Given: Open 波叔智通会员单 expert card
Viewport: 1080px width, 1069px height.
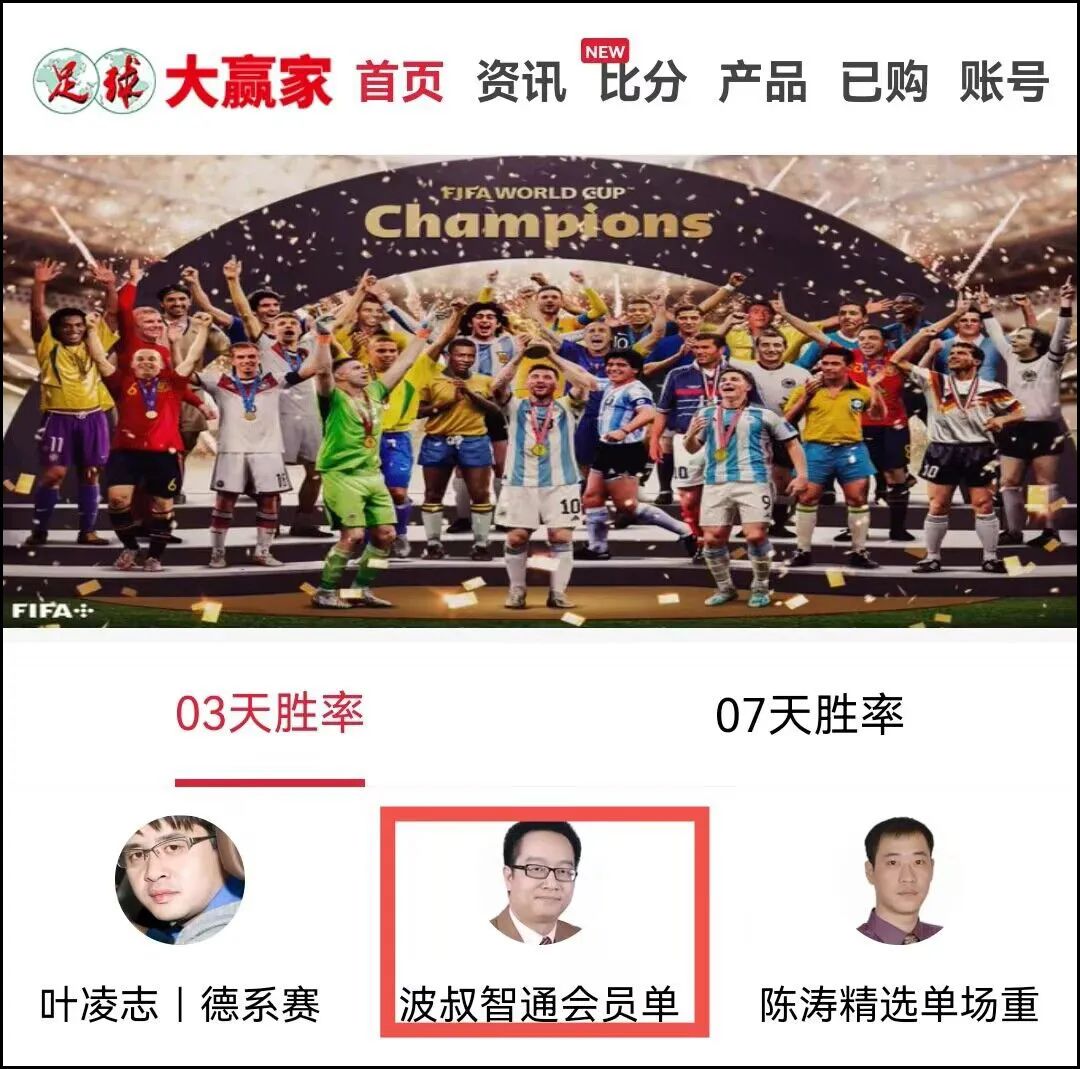Looking at the screenshot, I should click(x=541, y=920).
